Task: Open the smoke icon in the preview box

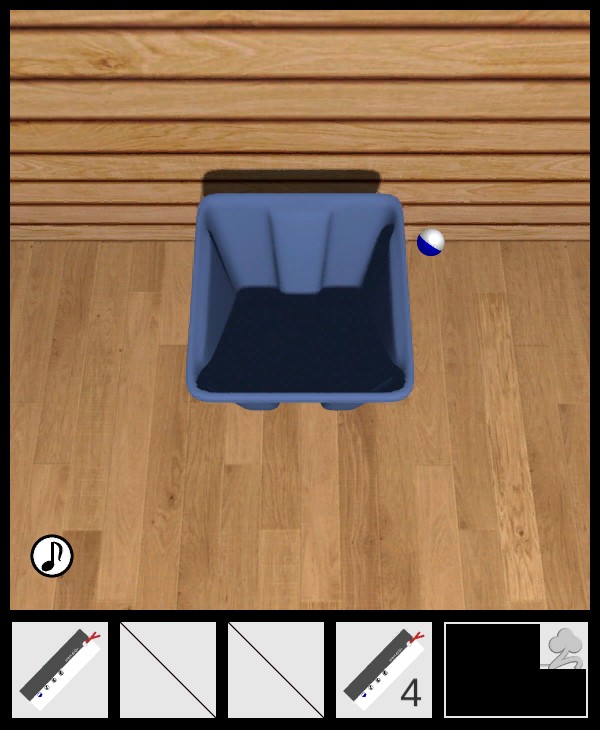Action: pyautogui.click(x=564, y=647)
